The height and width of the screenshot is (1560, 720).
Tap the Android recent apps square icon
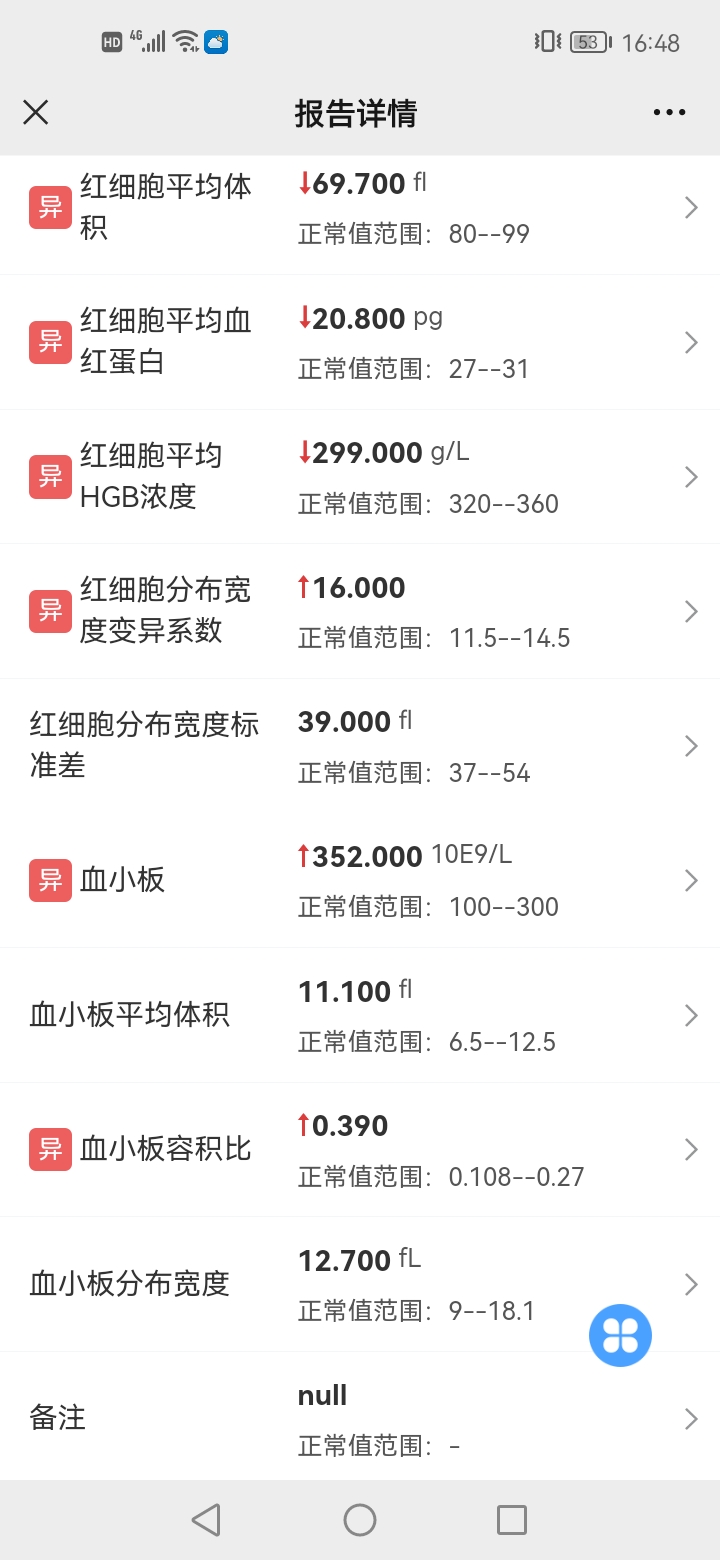pos(512,1519)
